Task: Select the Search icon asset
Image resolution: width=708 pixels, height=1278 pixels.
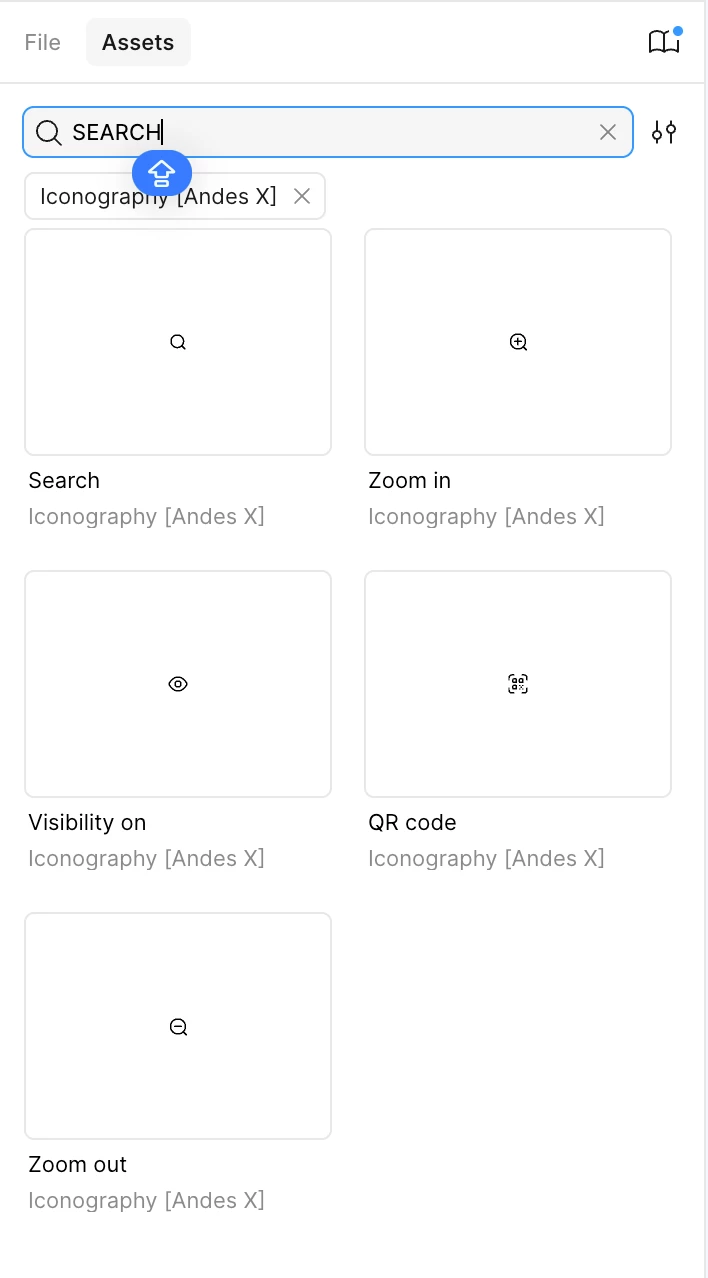Action: coord(178,342)
